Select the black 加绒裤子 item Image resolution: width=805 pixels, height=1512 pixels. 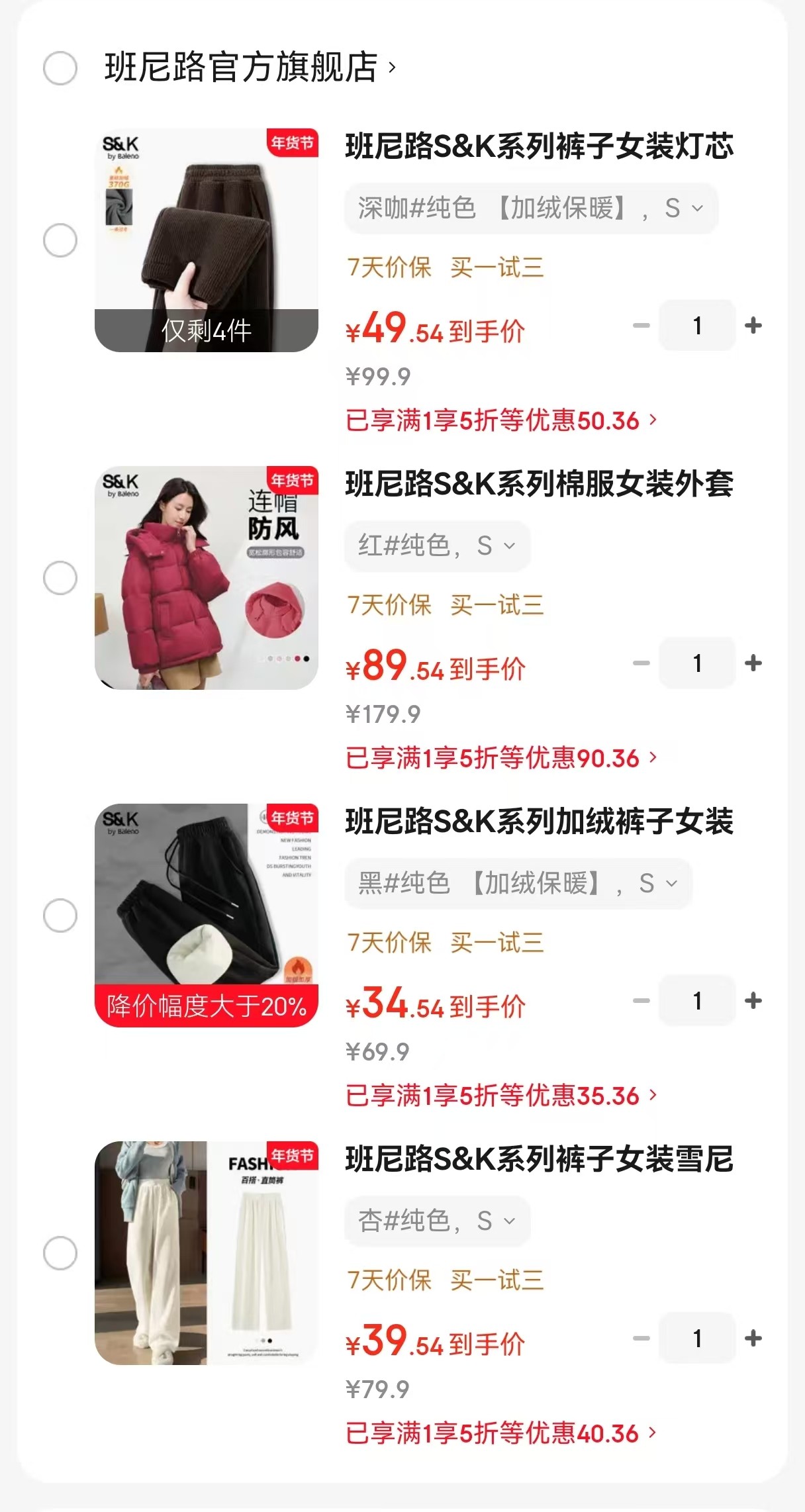coord(60,916)
